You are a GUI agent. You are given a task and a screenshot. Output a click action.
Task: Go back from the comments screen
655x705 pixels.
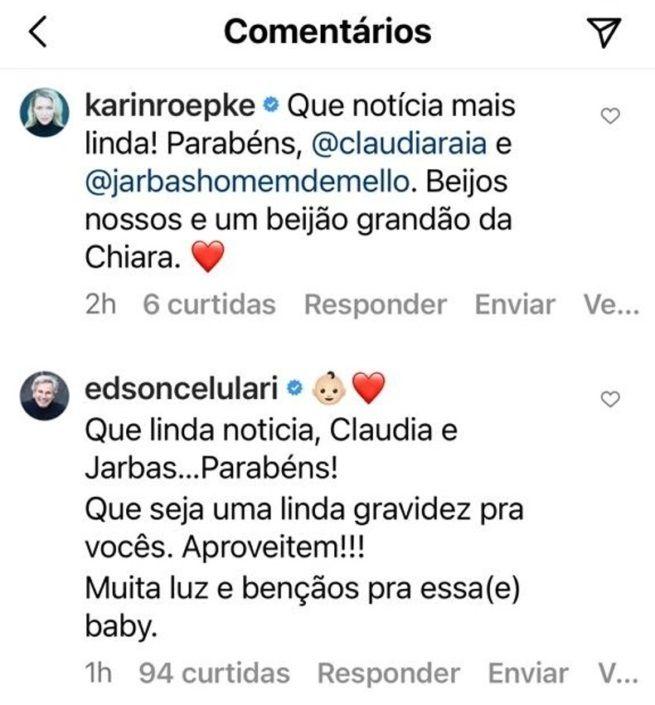tap(38, 32)
